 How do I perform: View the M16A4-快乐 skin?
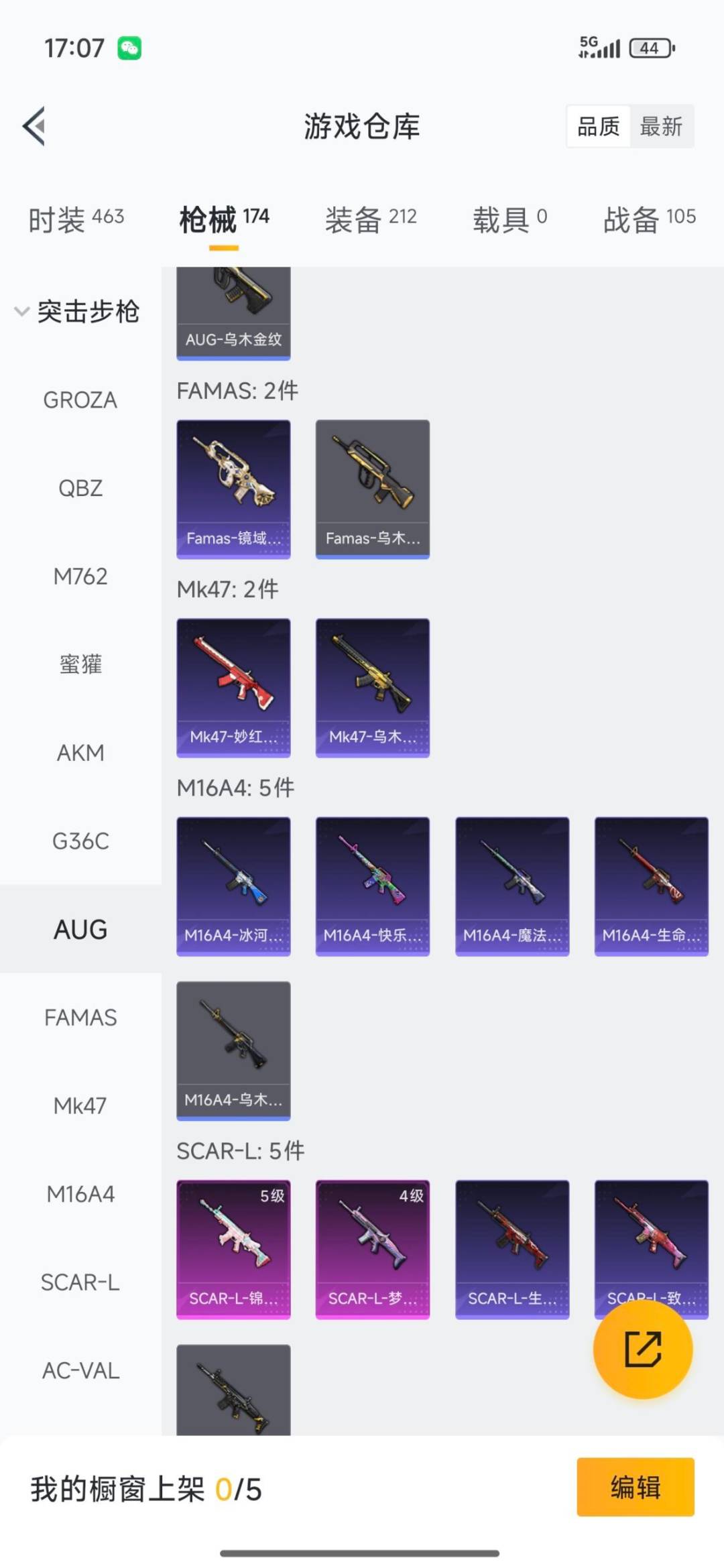click(373, 886)
